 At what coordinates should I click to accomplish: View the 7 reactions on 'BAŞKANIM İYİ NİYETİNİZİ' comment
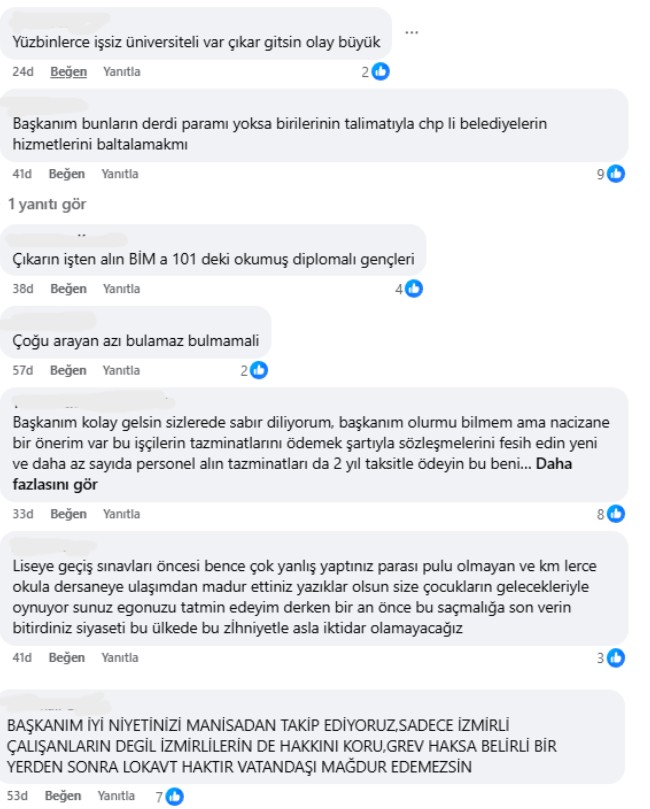pyautogui.click(x=169, y=796)
